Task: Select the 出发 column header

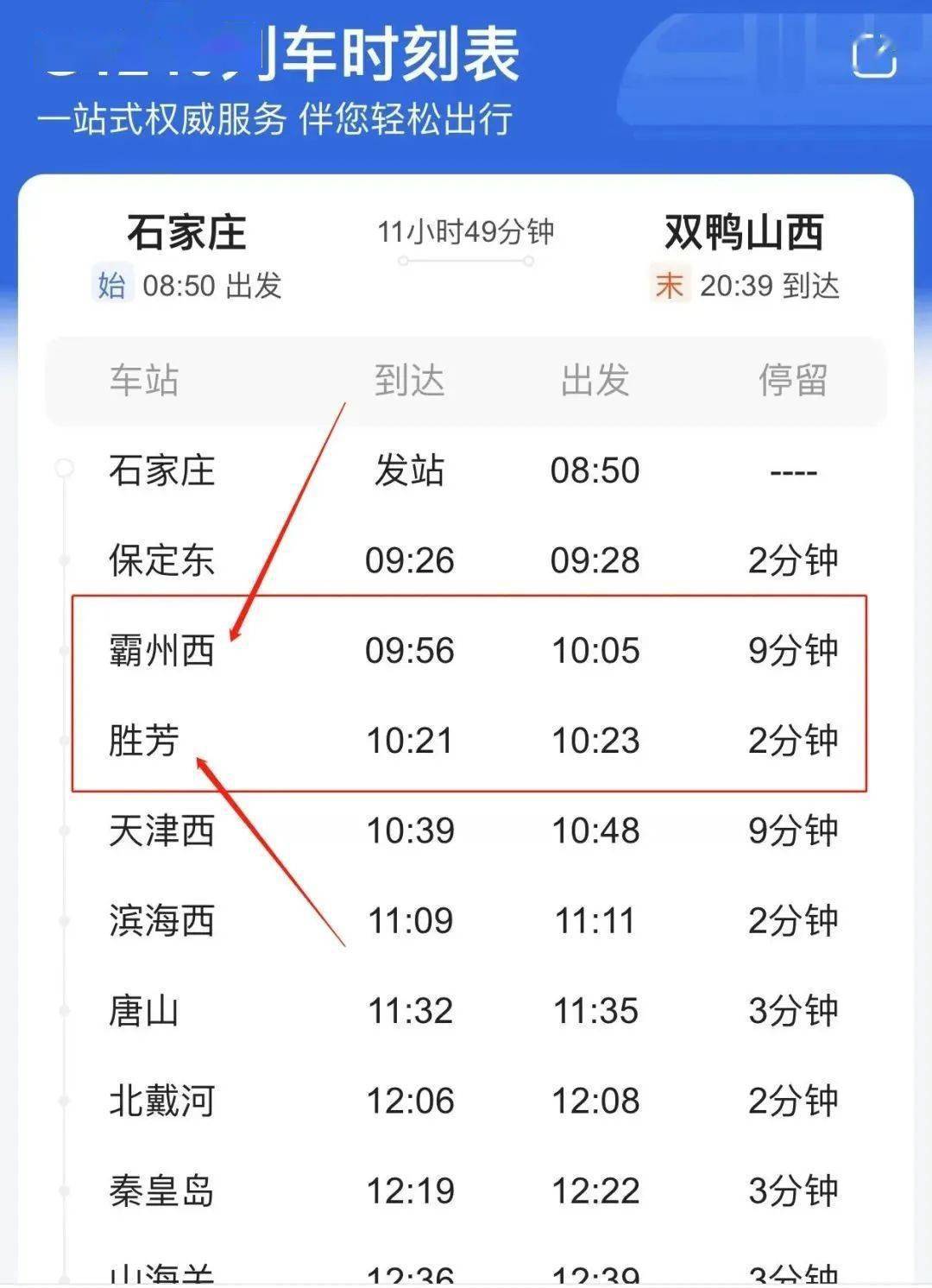Action: [x=597, y=380]
